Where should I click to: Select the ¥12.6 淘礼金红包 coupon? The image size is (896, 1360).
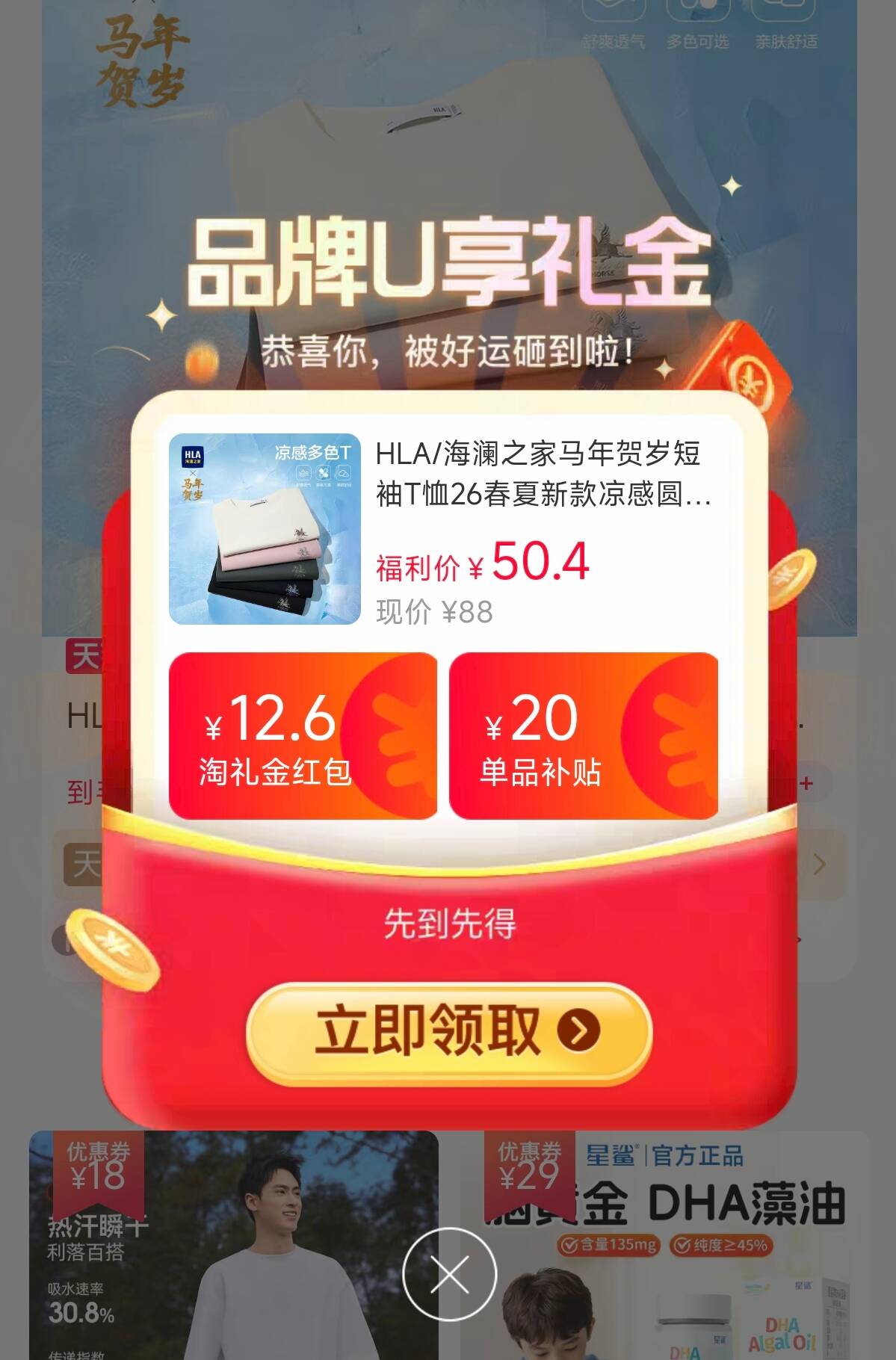pos(303,736)
